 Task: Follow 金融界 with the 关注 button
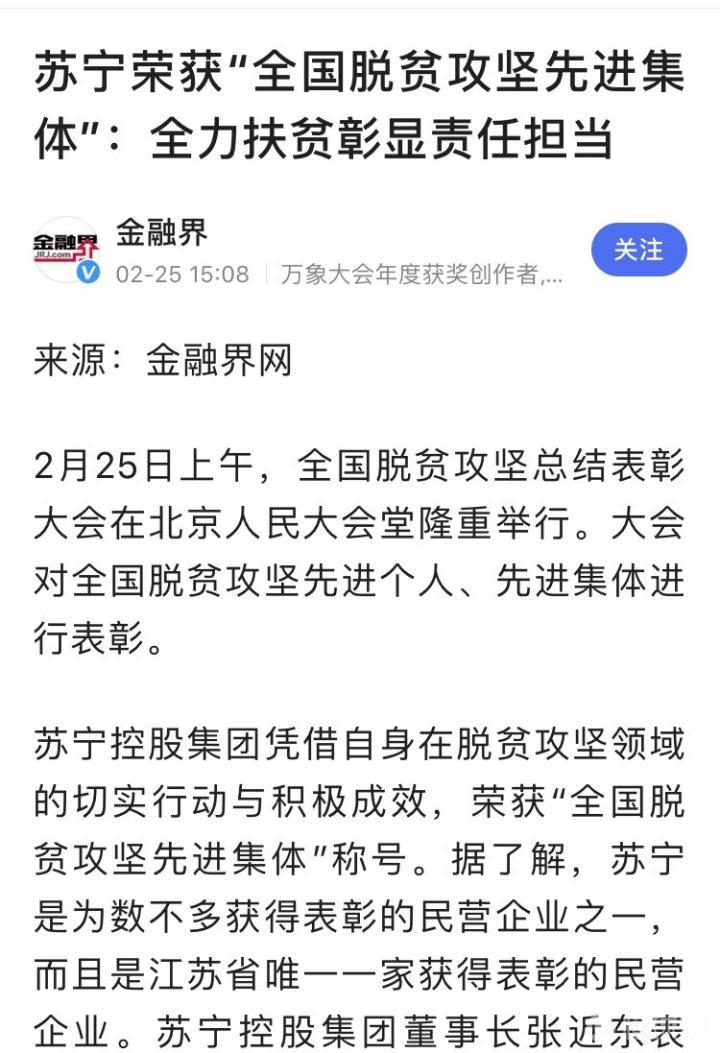point(638,250)
